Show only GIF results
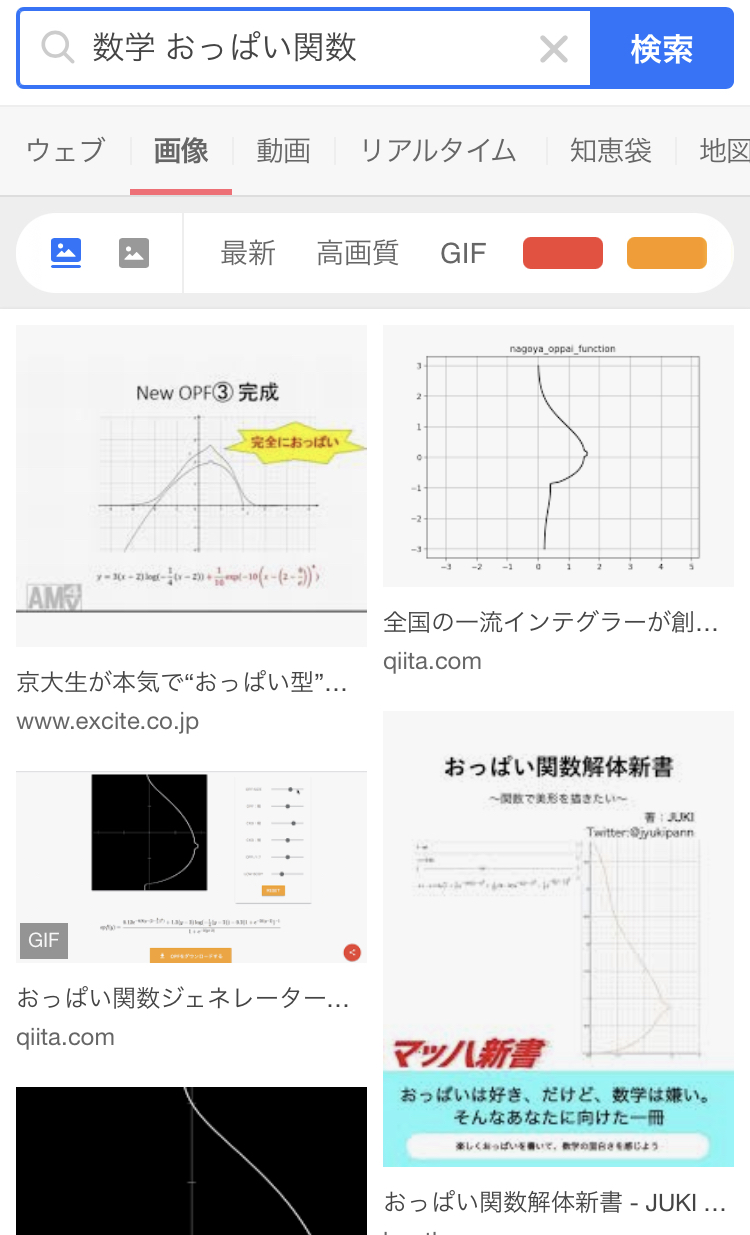Screen dimensions: 750x1235 pos(463,253)
